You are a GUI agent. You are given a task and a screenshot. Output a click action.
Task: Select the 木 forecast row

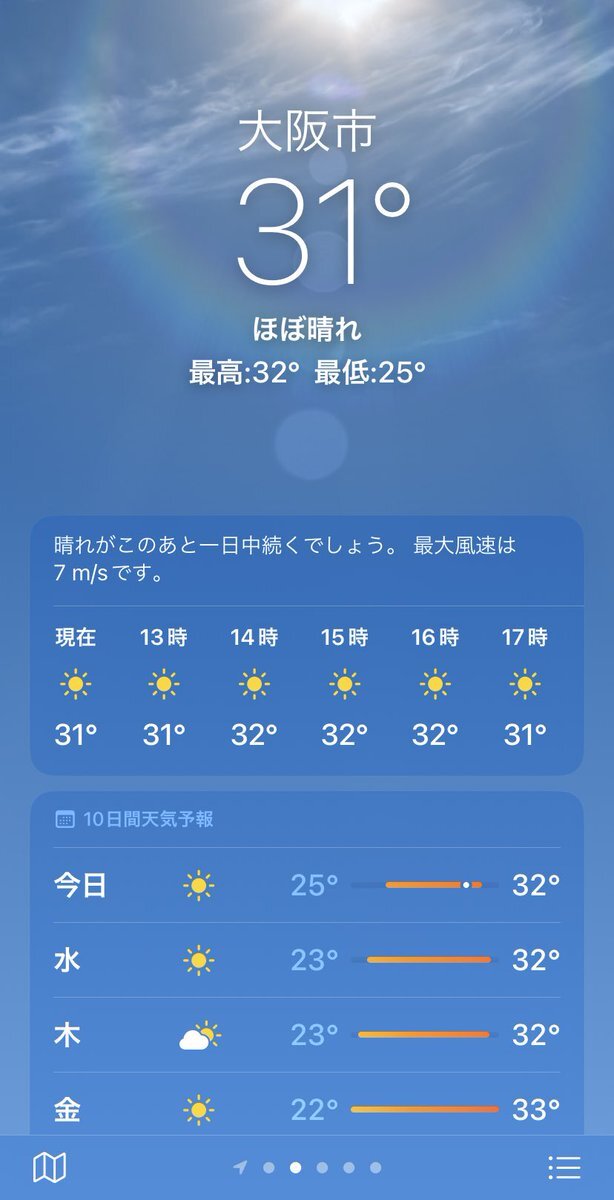[x=307, y=1035]
